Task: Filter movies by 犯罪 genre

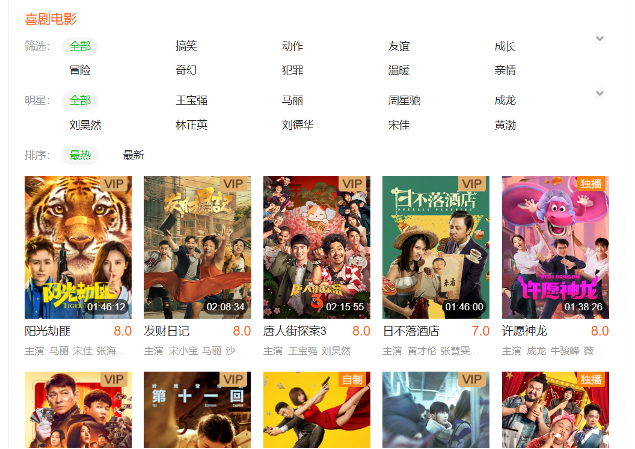Action: click(293, 70)
